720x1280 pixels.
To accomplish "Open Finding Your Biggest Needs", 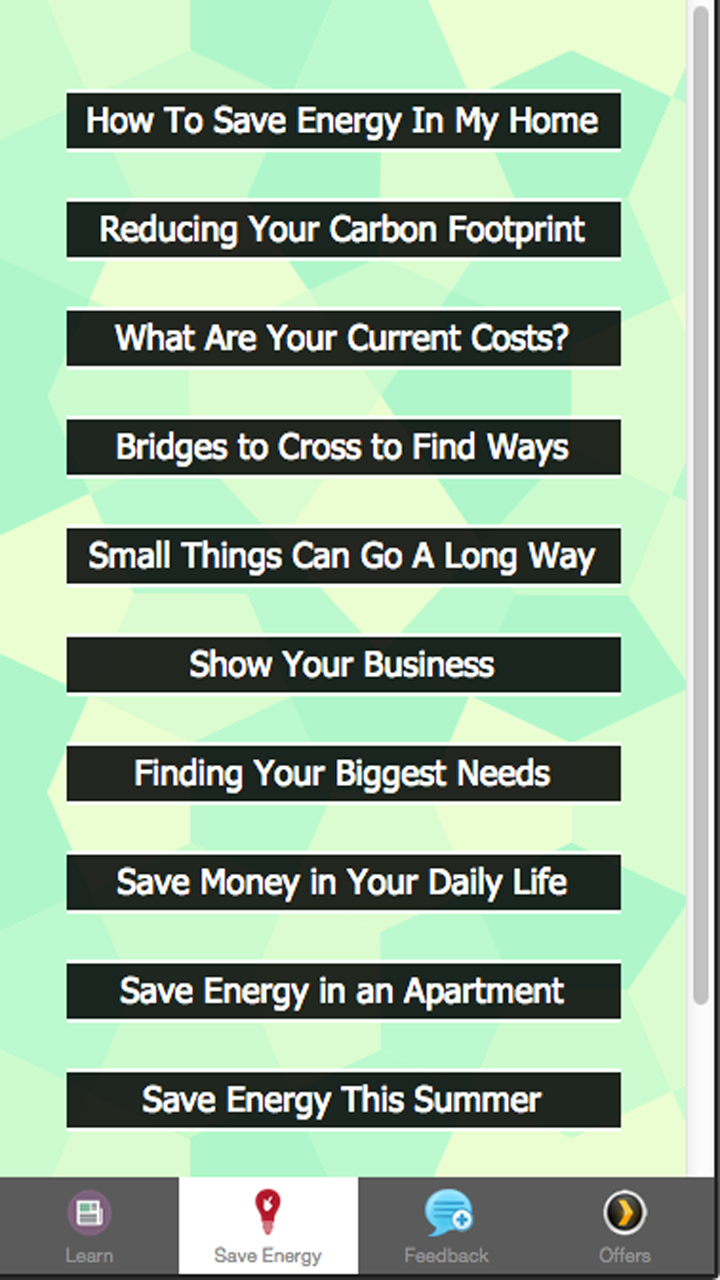I will pyautogui.click(x=343, y=774).
